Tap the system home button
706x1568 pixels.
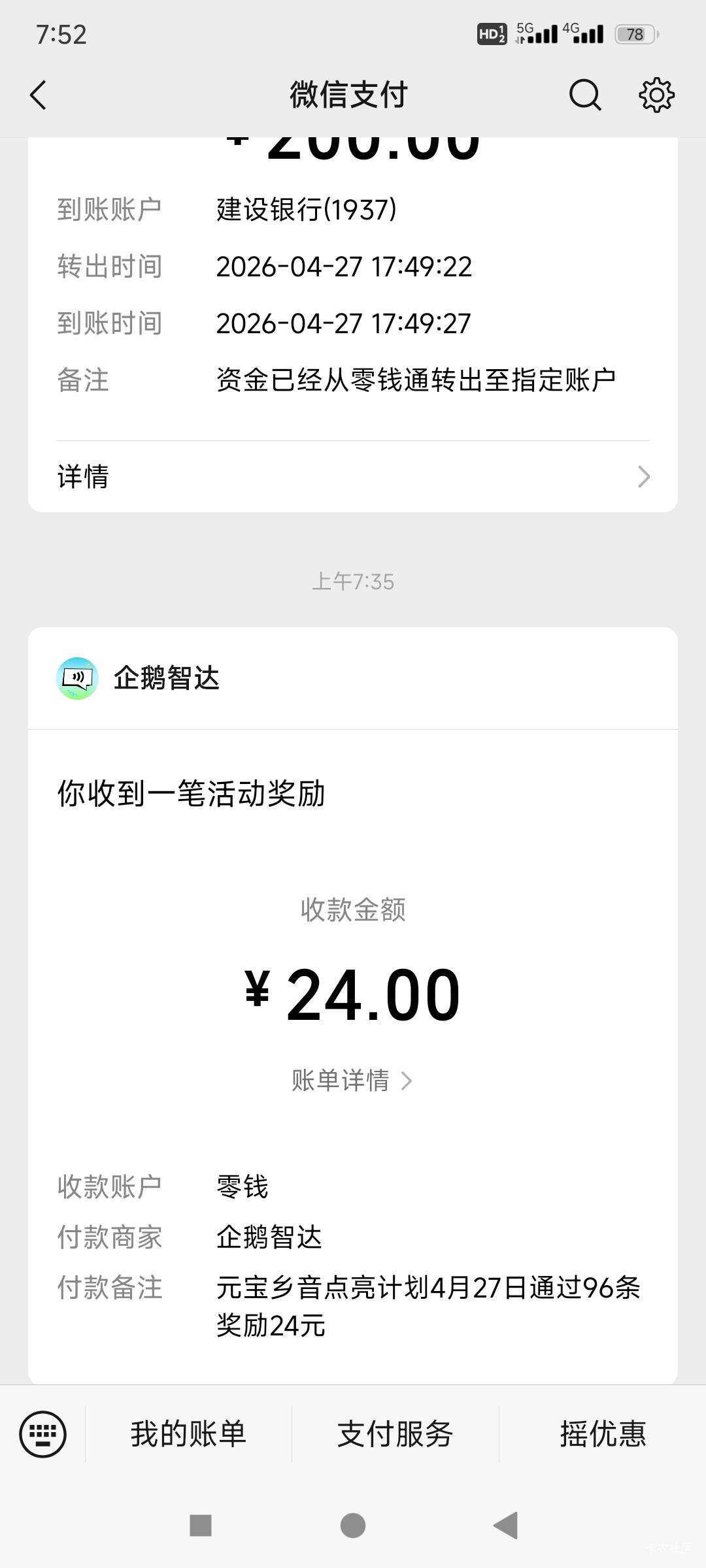(353, 1526)
